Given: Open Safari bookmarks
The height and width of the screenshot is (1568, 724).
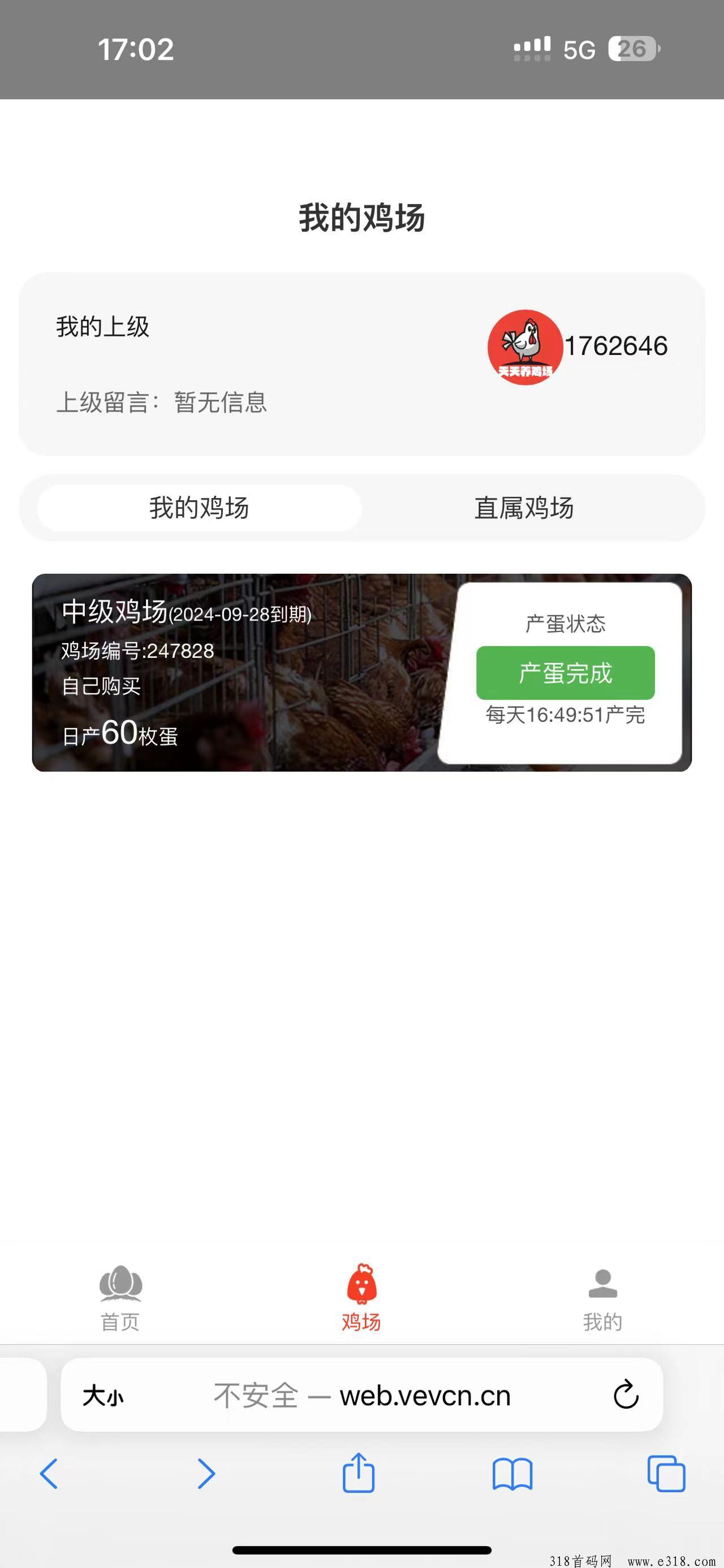Looking at the screenshot, I should pos(512,1474).
